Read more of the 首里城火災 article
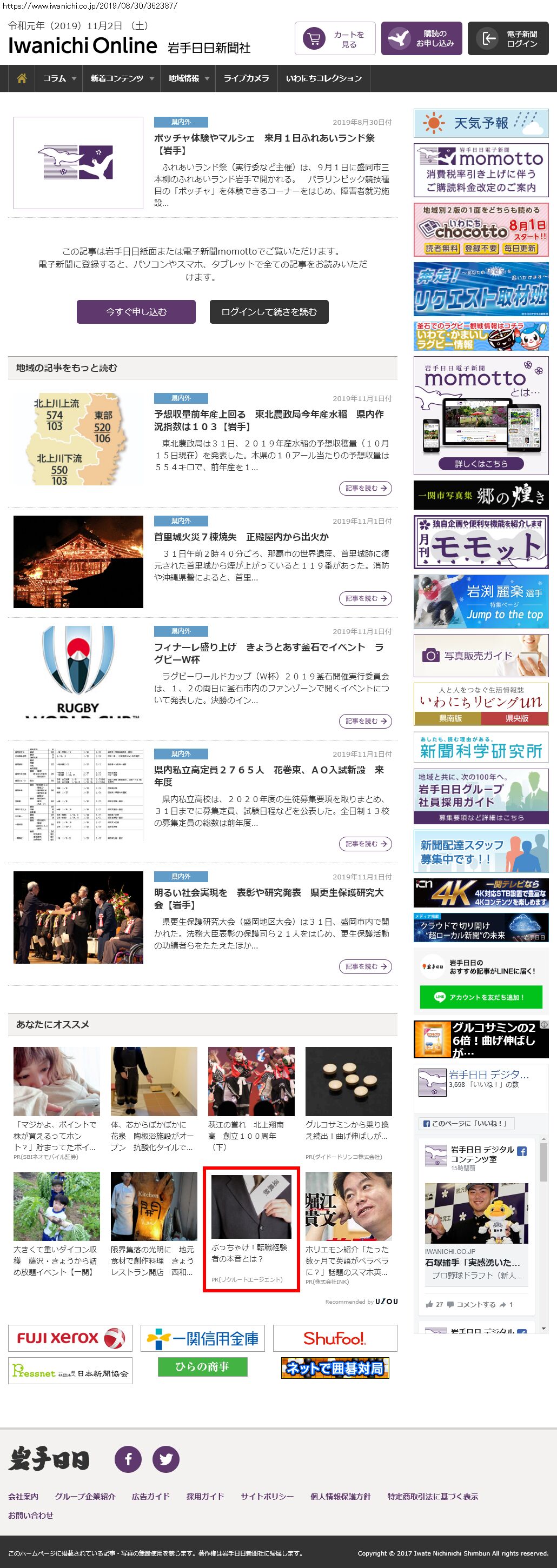The height and width of the screenshot is (1568, 557). [x=364, y=598]
